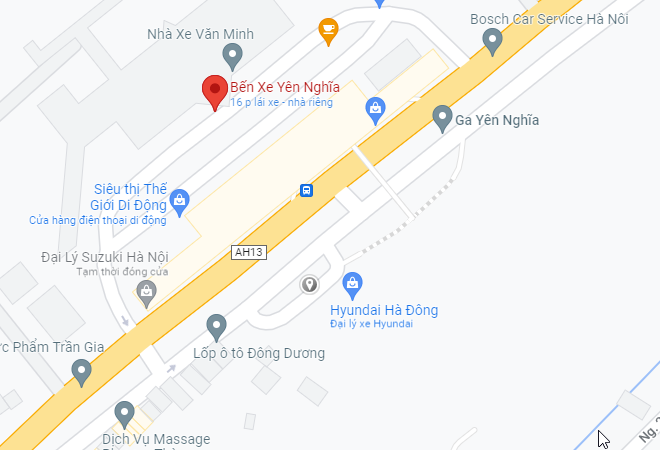Select the Hyundai Hà Đông shop pin

click(352, 285)
